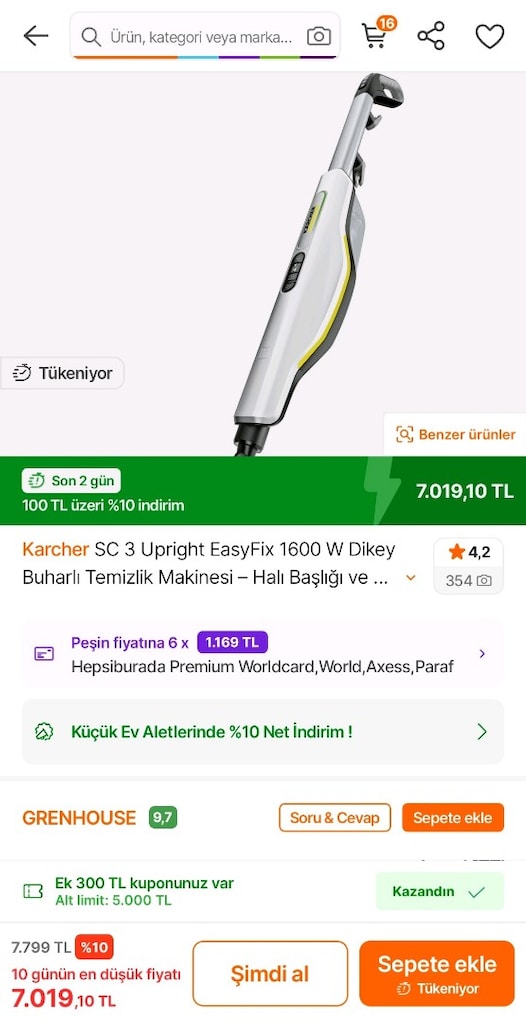Open the GRENHOUSE seller page

coord(79,818)
